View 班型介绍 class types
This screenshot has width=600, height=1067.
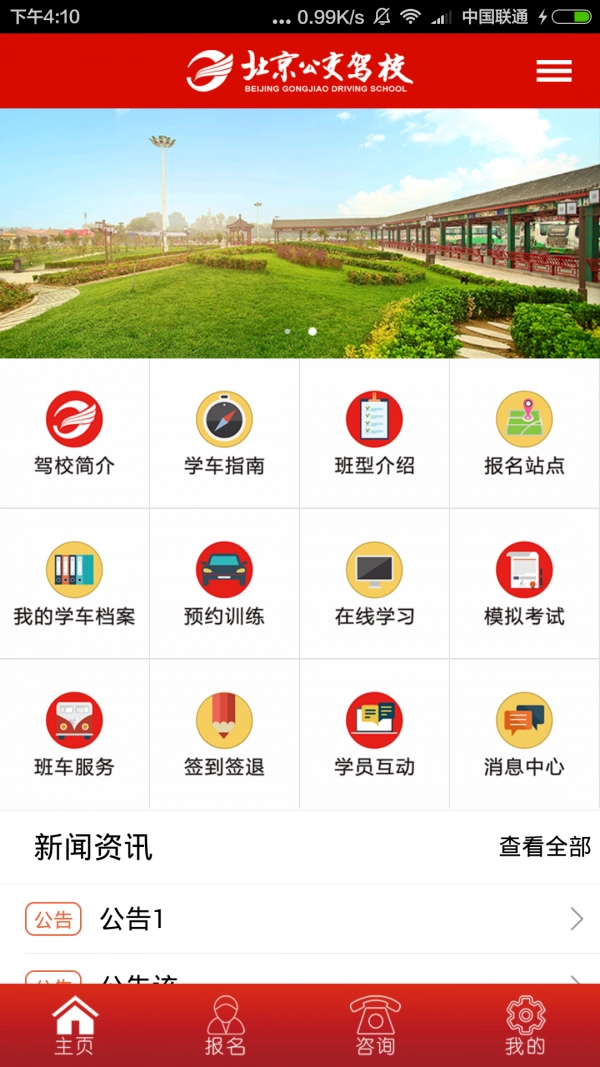pyautogui.click(x=374, y=433)
